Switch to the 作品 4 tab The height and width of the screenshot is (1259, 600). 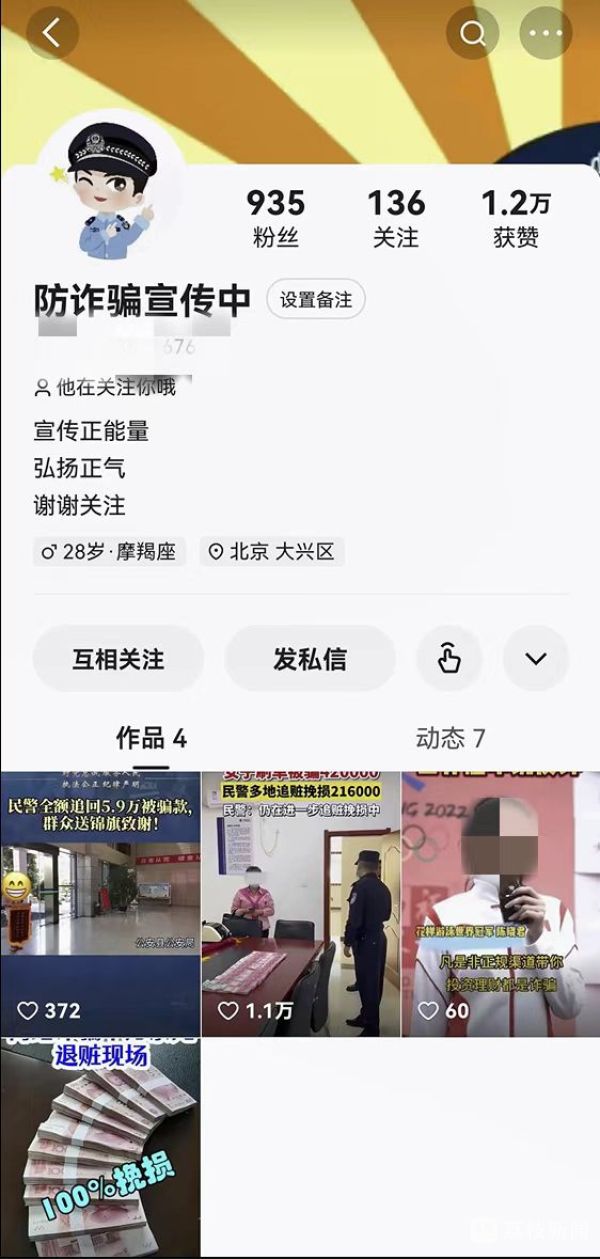[151, 739]
